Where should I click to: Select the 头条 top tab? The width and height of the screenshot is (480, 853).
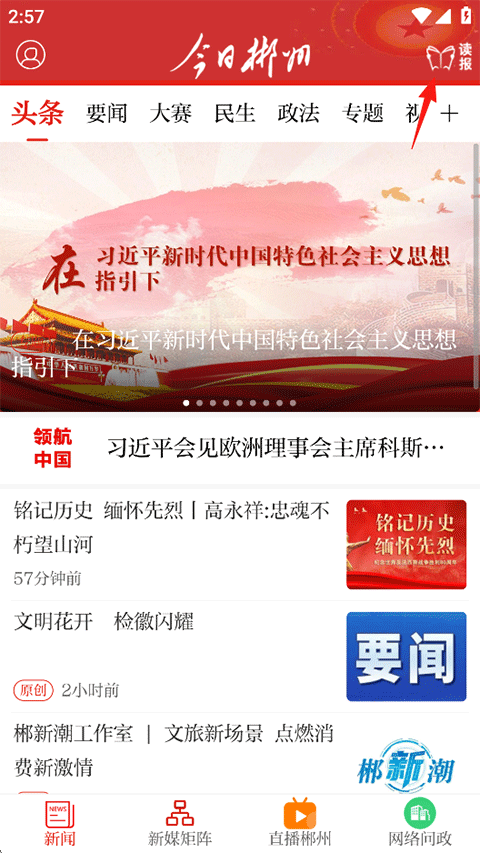tap(38, 114)
